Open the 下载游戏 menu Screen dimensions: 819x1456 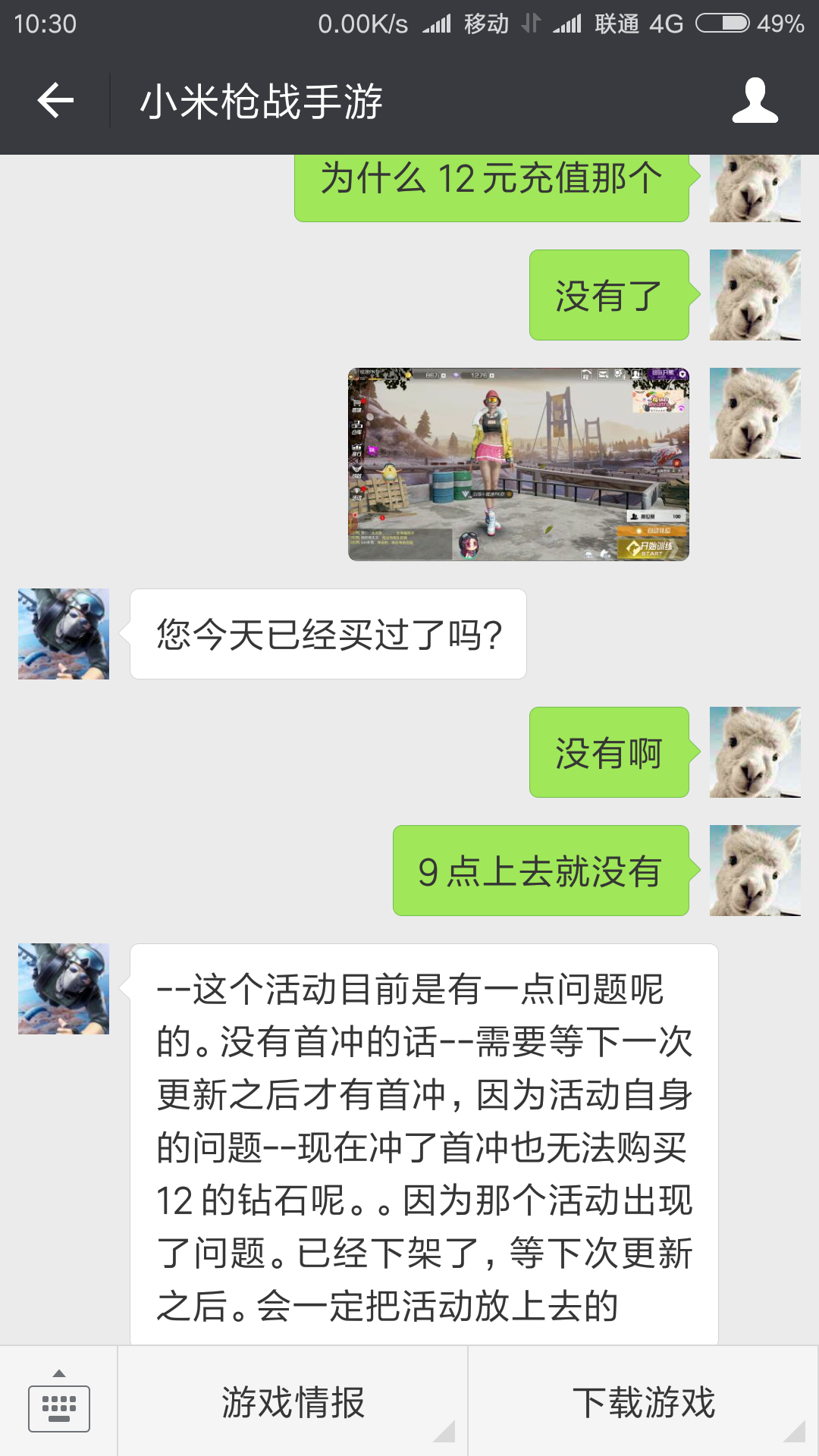pyautogui.click(x=644, y=1401)
